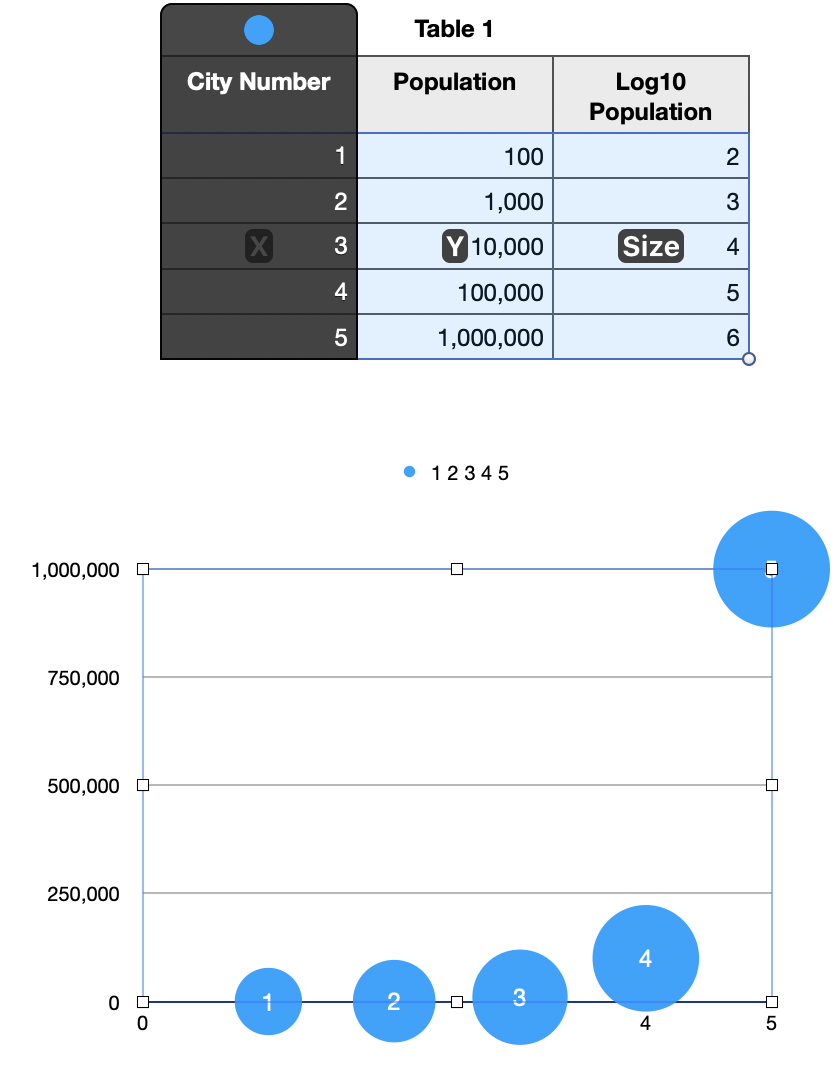
Task: Tap the Size badge in the Log10 Population column
Action: [x=651, y=246]
